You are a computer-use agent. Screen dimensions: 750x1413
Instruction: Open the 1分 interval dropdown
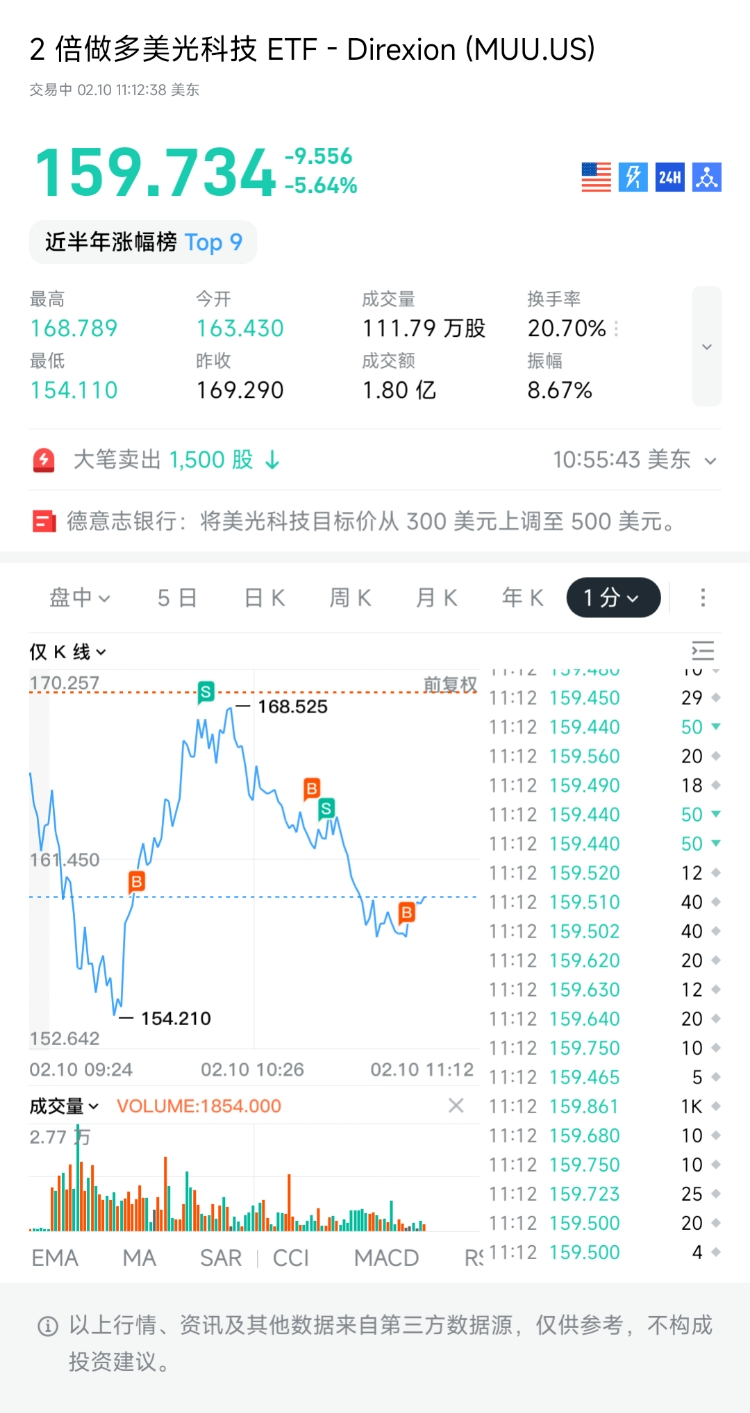613,598
